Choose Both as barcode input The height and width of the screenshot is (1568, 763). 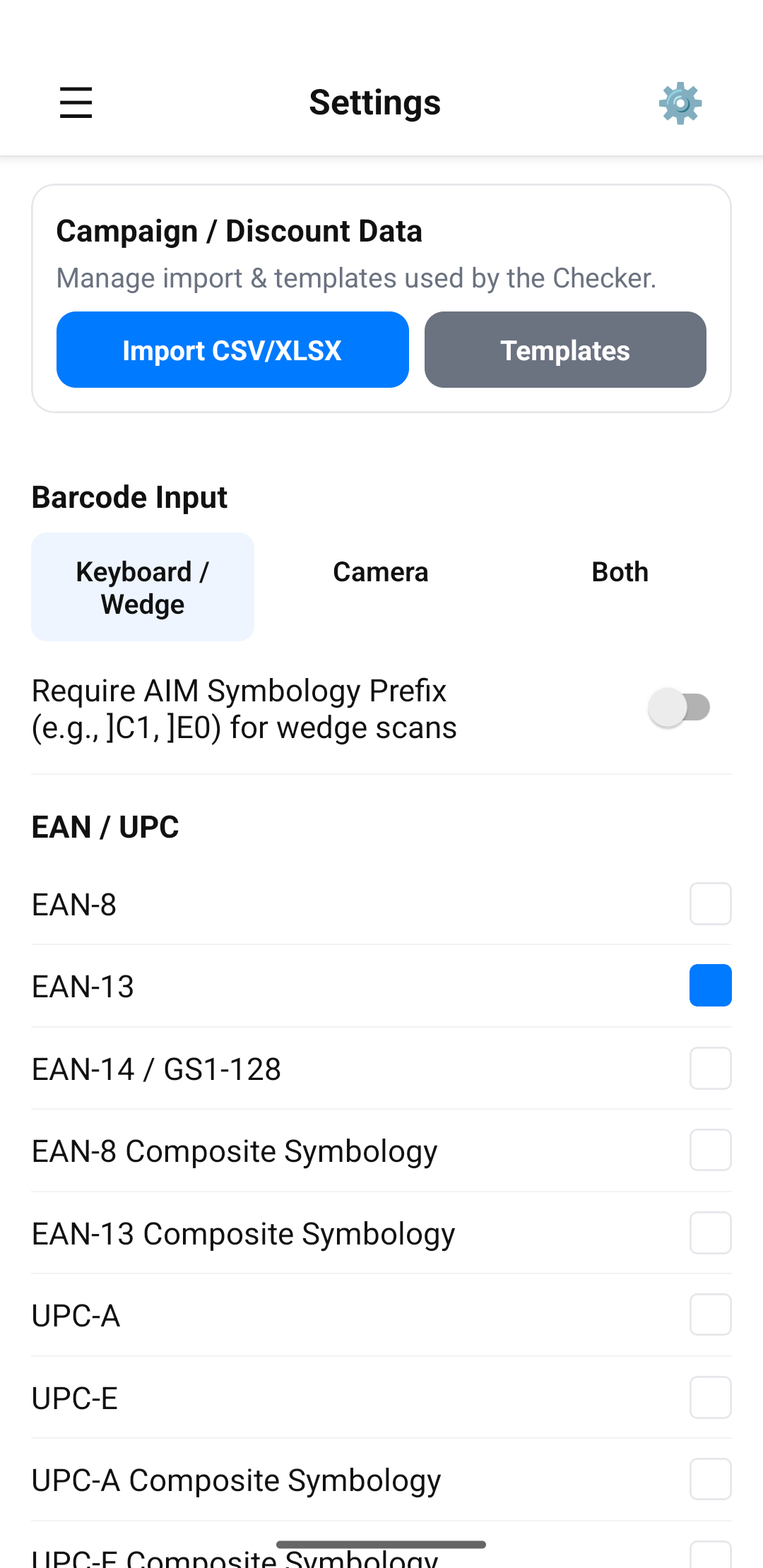coord(620,572)
